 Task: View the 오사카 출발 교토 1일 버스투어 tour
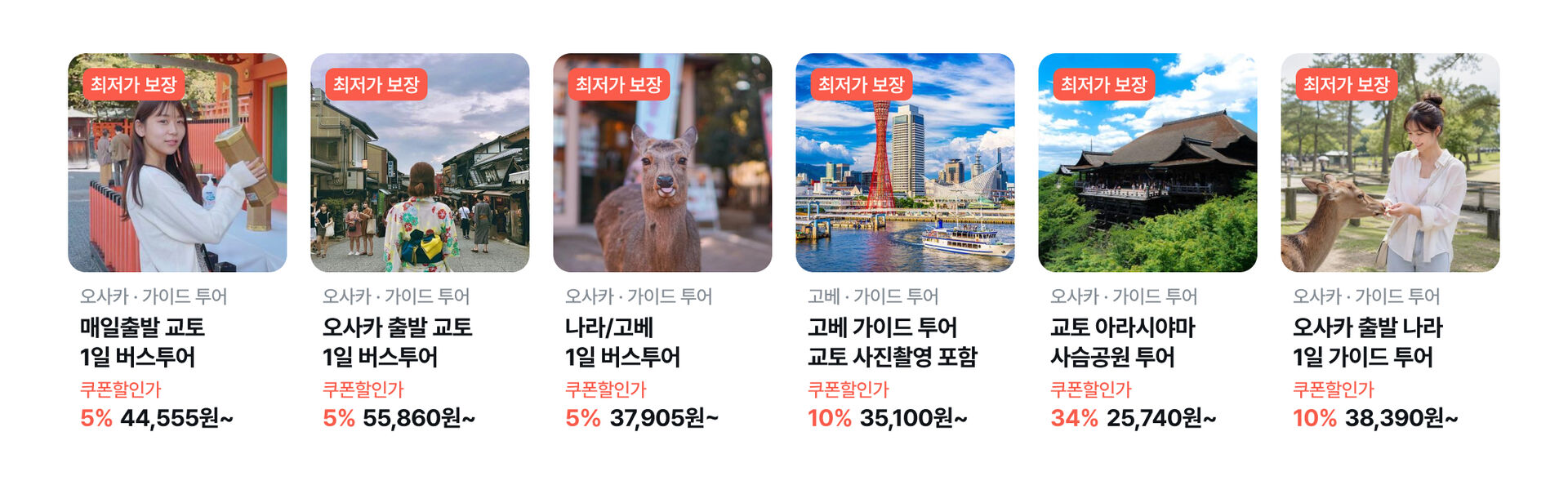419,163
